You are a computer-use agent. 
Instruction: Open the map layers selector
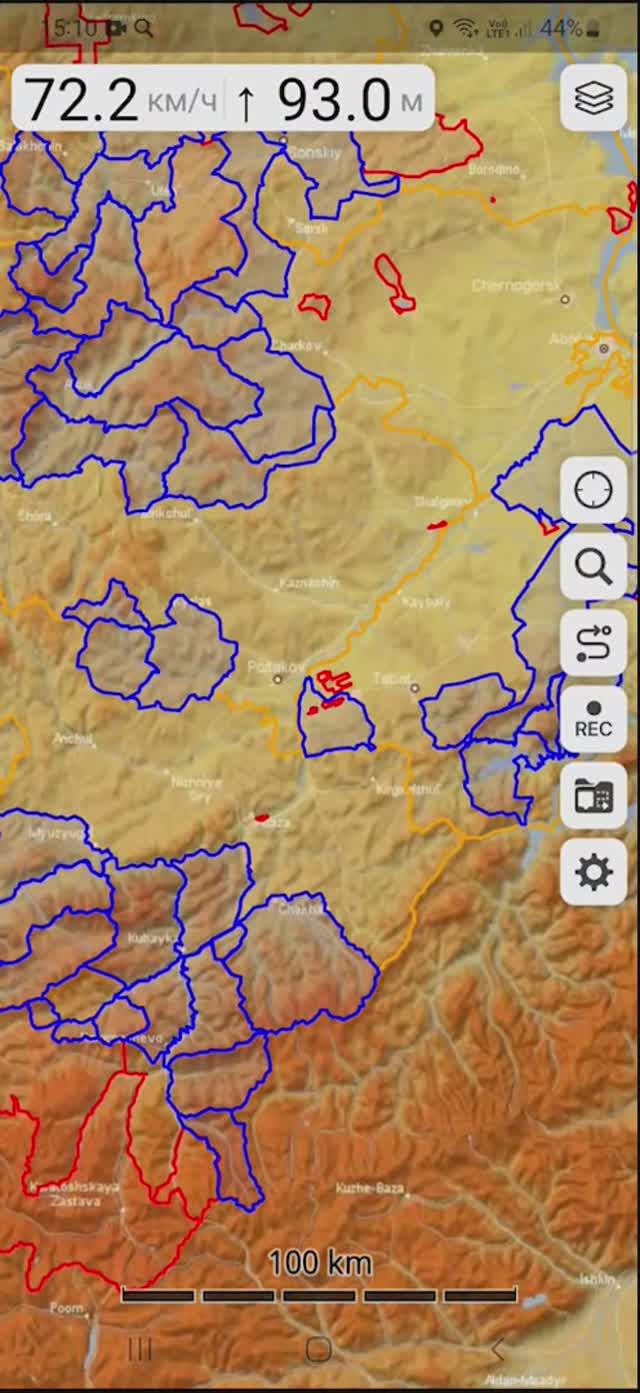(x=593, y=97)
